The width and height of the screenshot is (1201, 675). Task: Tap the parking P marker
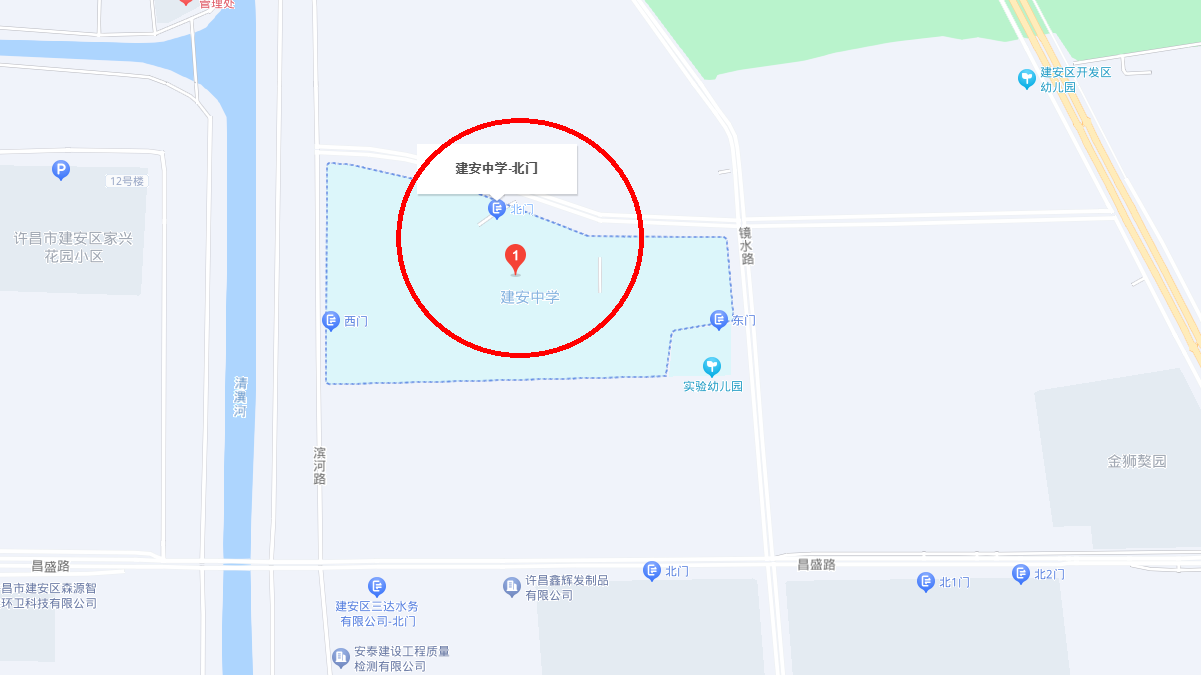(61, 171)
